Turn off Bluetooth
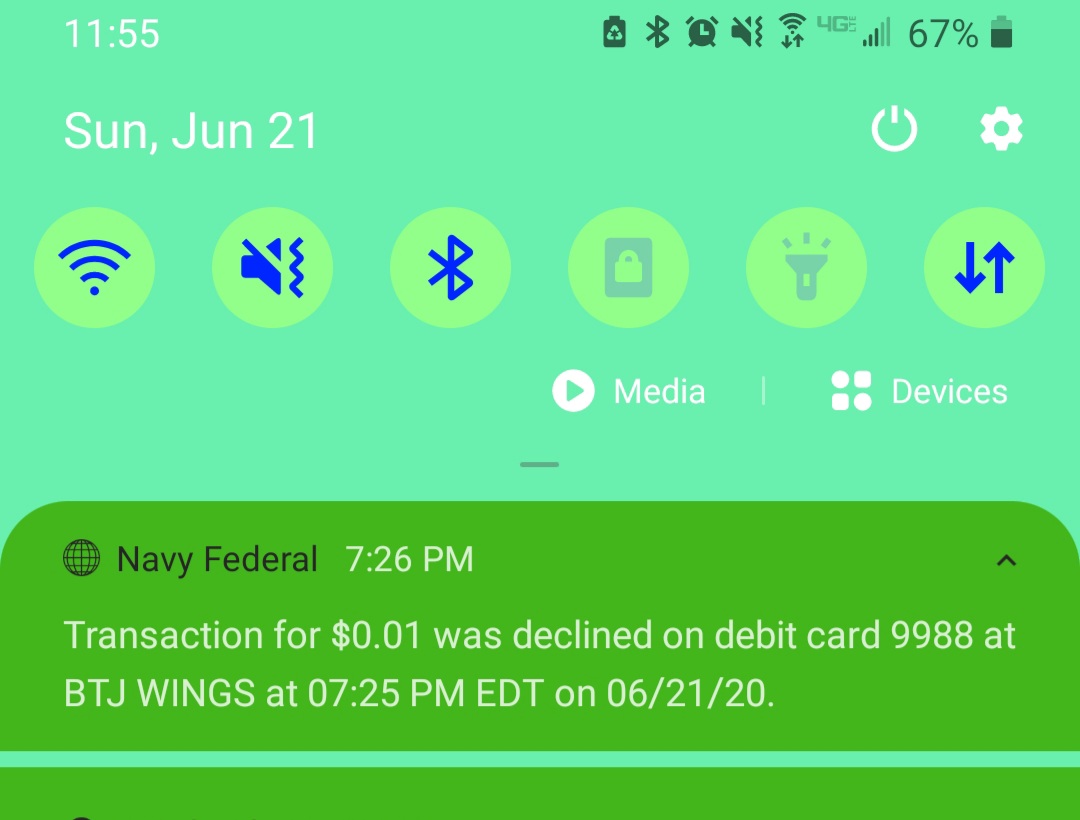The image size is (1080, 820). (450, 268)
